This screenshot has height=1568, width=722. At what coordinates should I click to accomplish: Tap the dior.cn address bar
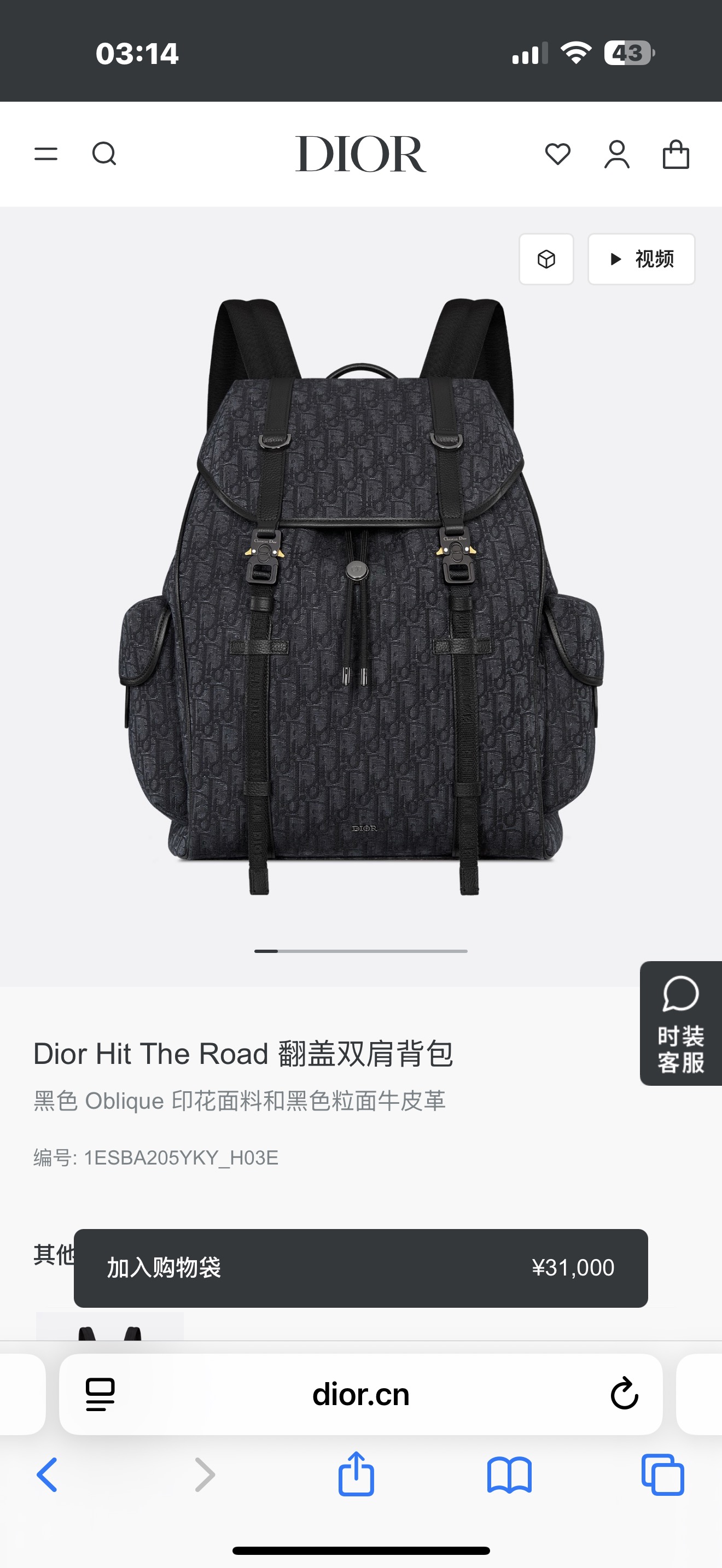pyautogui.click(x=360, y=1394)
